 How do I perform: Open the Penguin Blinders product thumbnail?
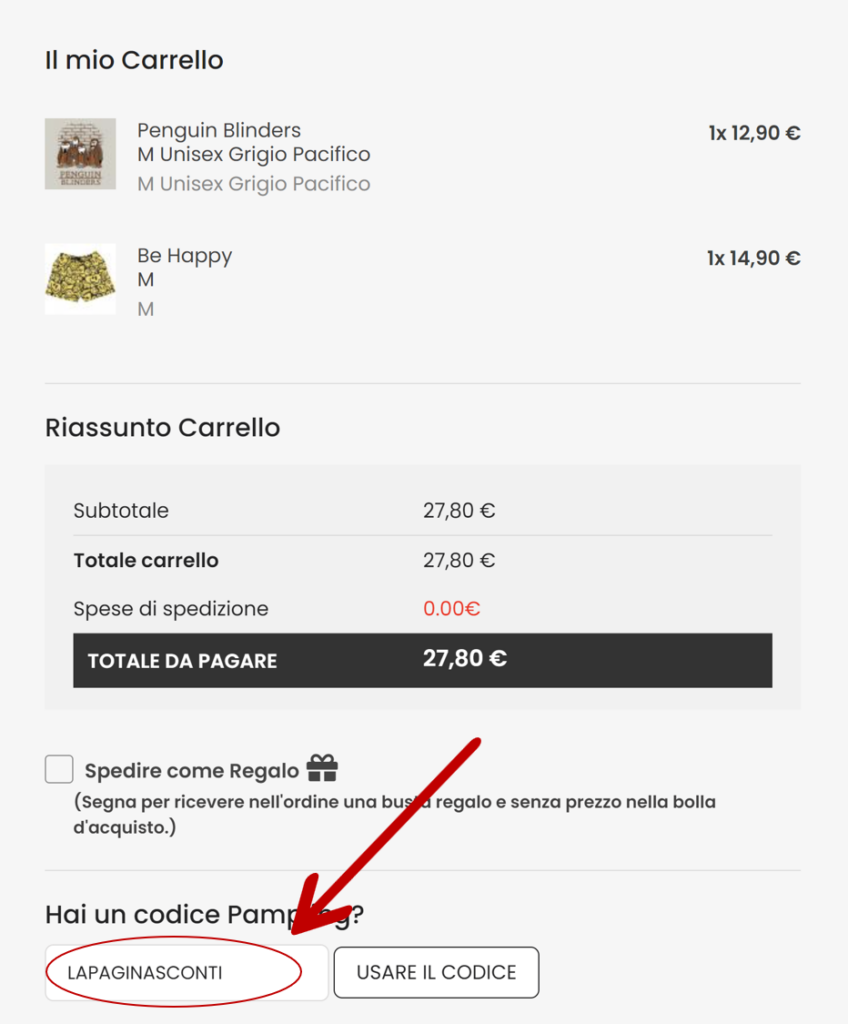point(80,154)
